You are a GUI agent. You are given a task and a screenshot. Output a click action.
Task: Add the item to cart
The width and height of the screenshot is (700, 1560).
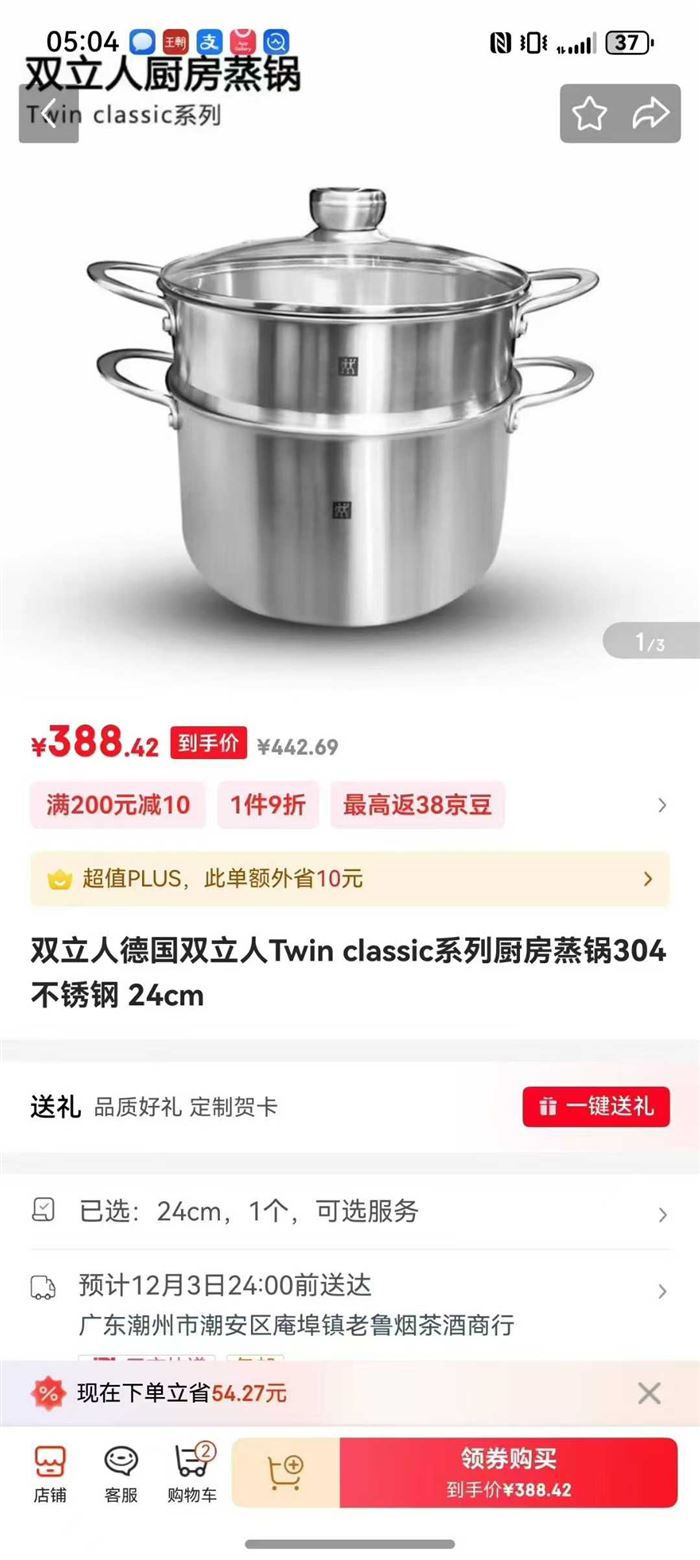286,1473
